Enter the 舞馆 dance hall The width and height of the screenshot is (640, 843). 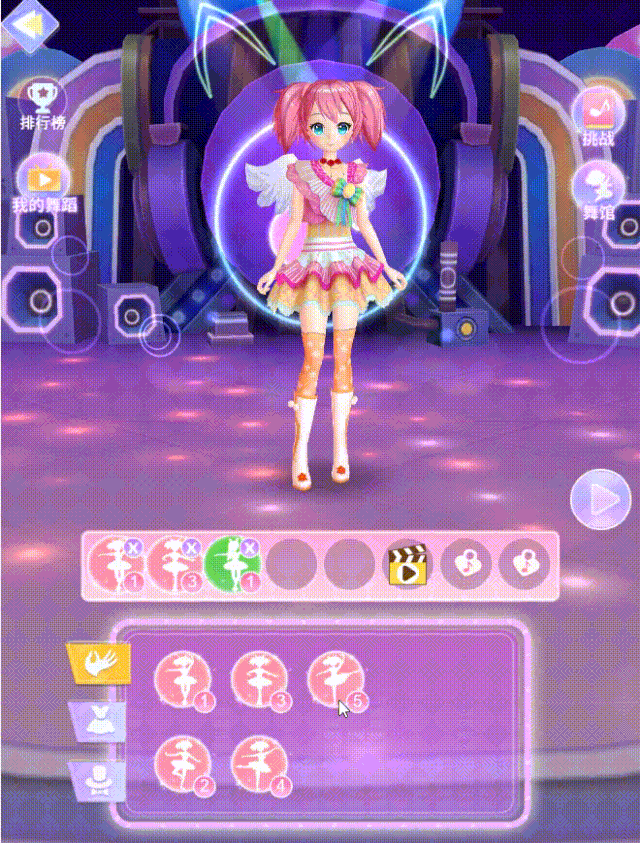point(598,190)
